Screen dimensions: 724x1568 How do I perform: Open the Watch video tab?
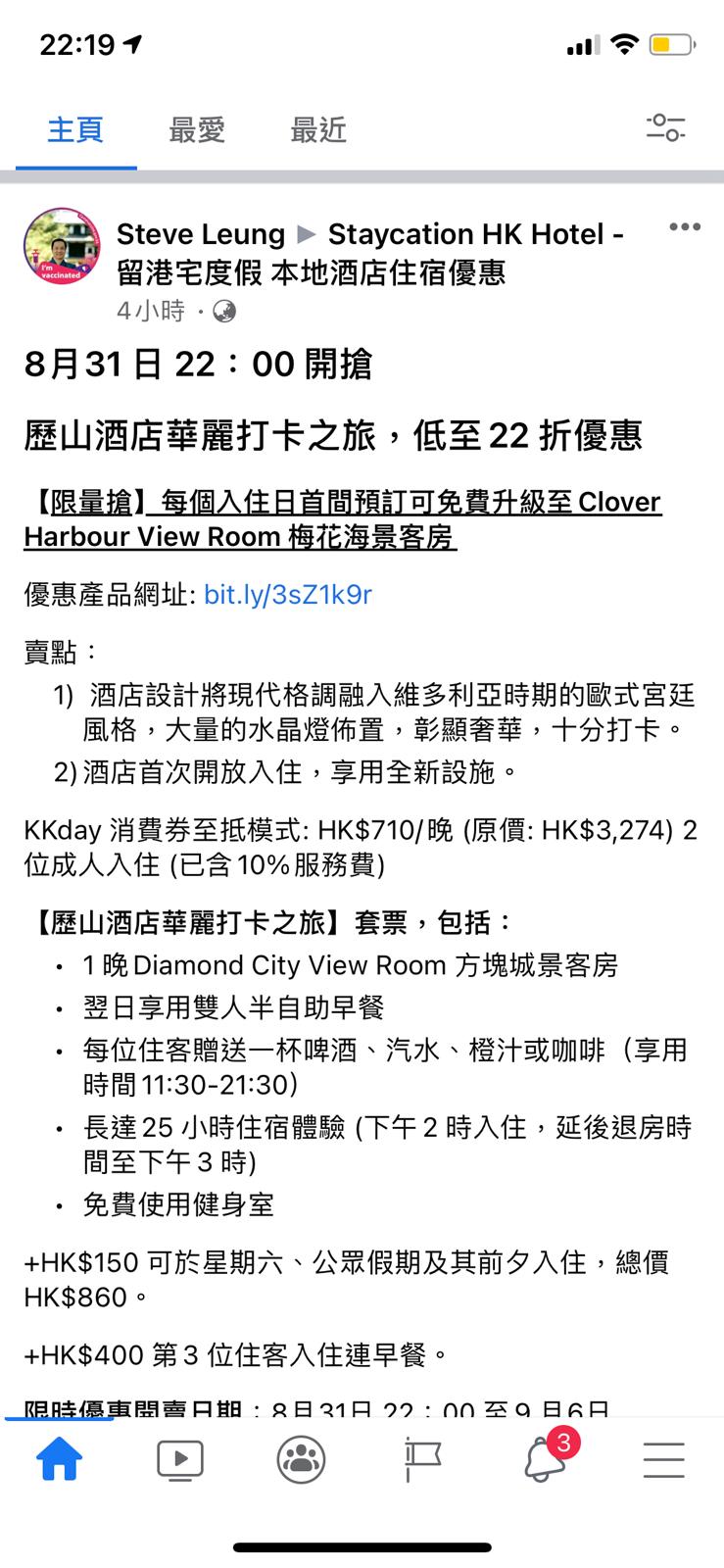(180, 1459)
